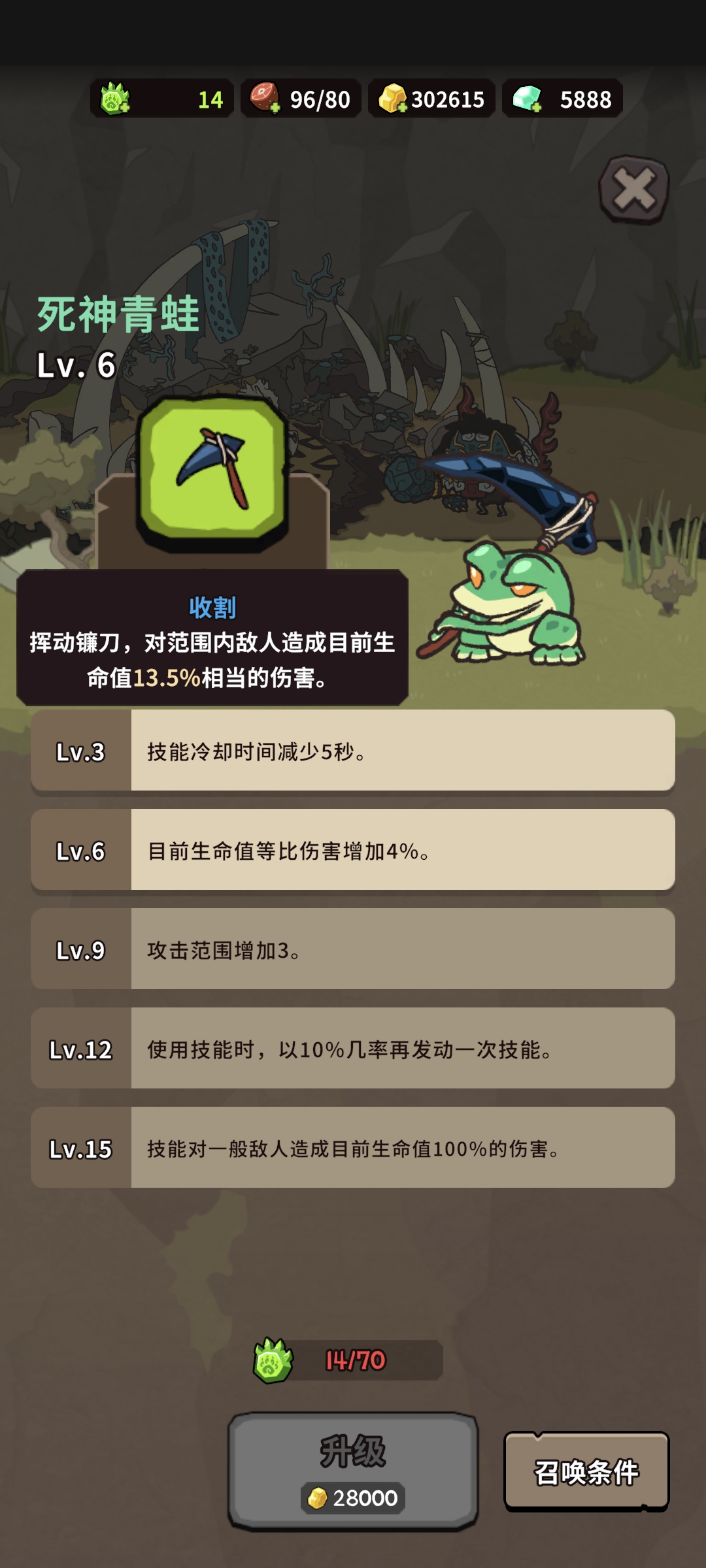This screenshot has width=706, height=1568.
Task: Select the Lv.6 effect description row
Action: 353,851
